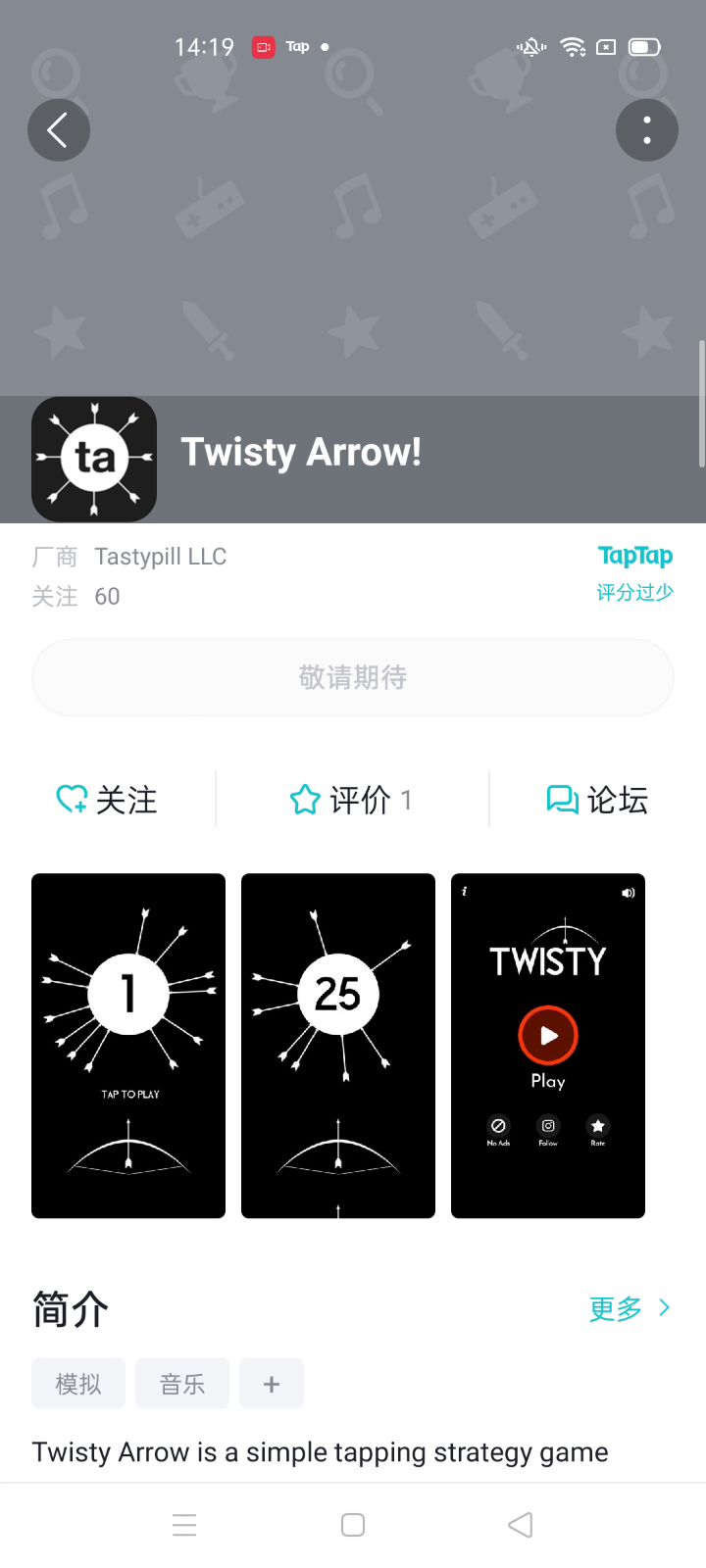Screen dimensions: 706x1568
Task: Open recent apps from navigation bar
Action: tap(184, 1525)
